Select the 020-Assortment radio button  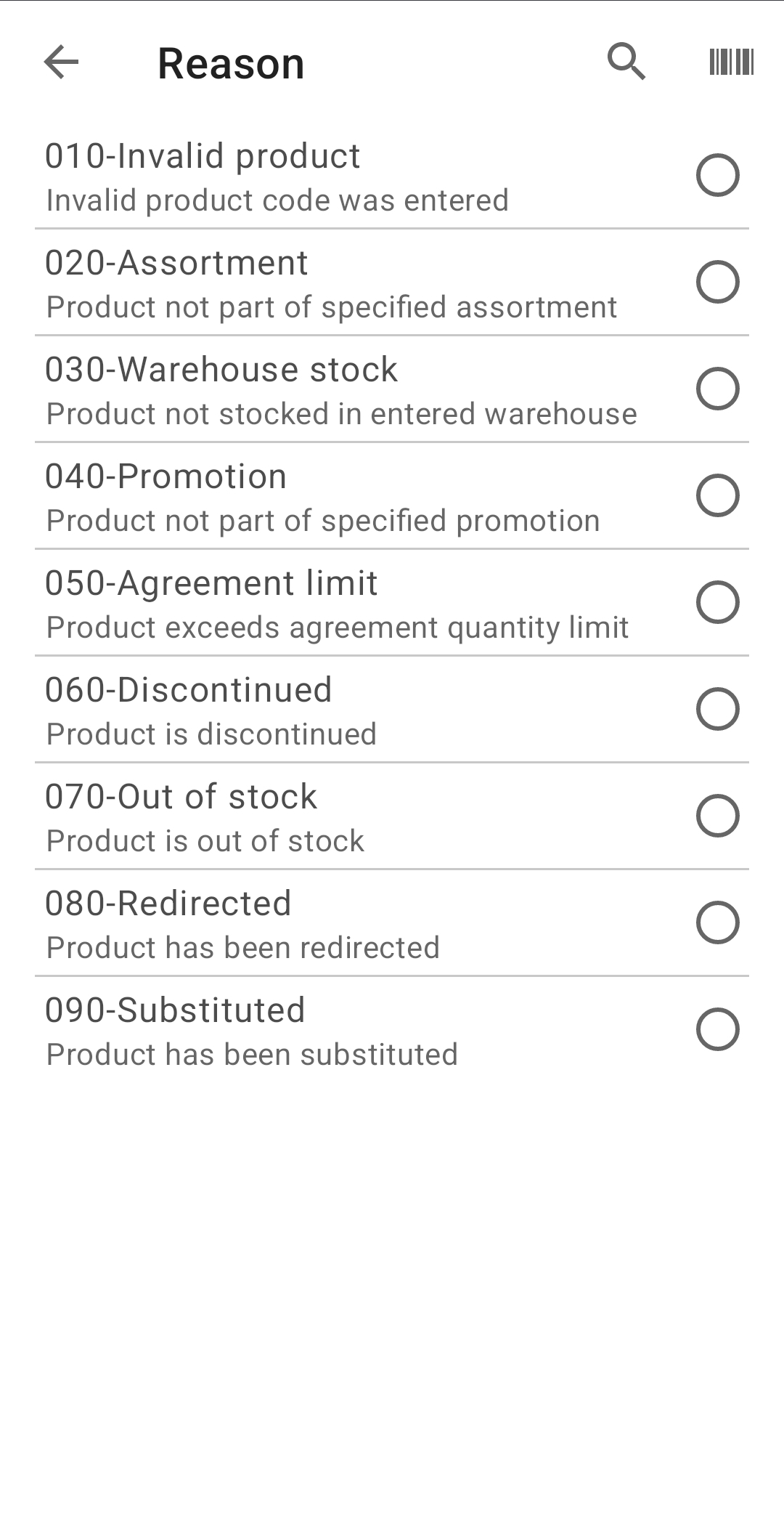[718, 281]
